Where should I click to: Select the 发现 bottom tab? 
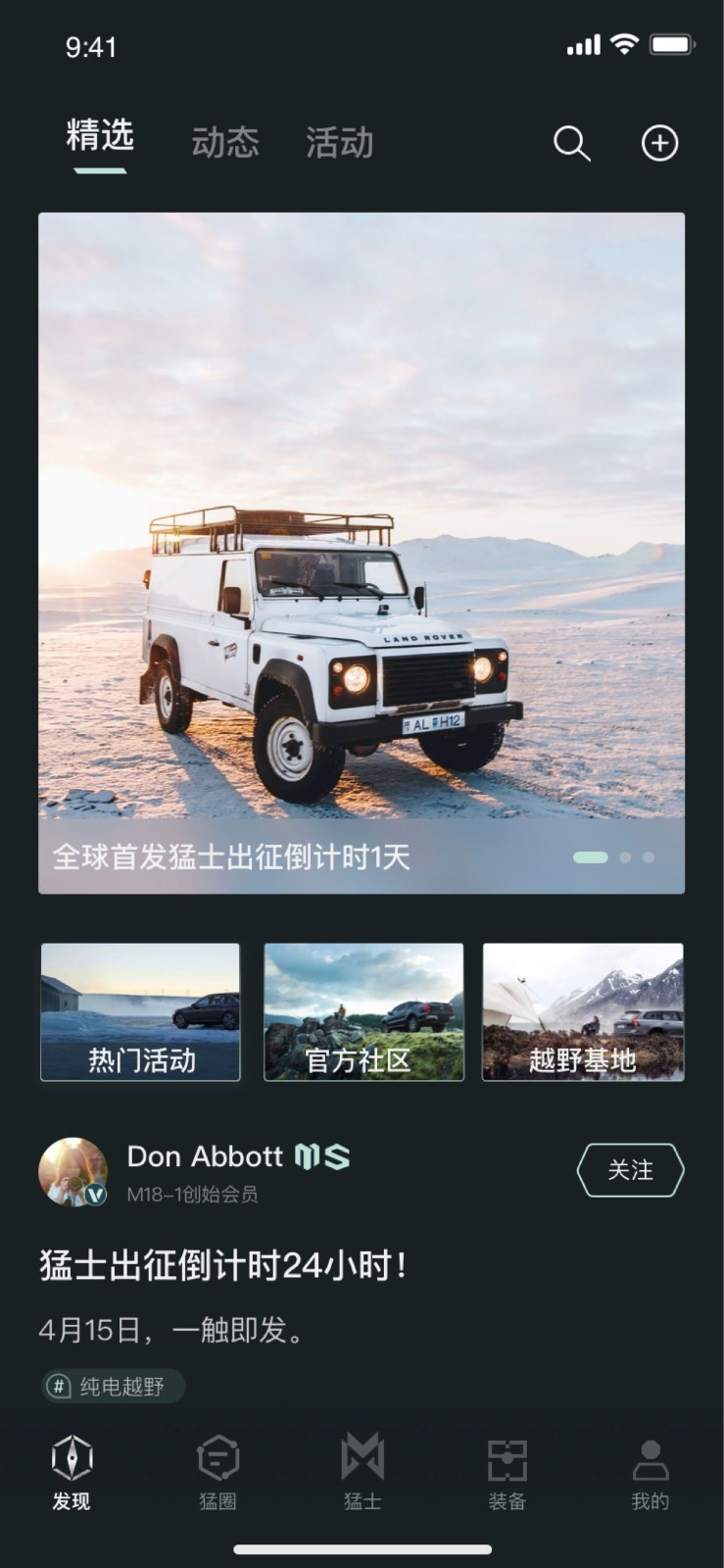[72, 1472]
